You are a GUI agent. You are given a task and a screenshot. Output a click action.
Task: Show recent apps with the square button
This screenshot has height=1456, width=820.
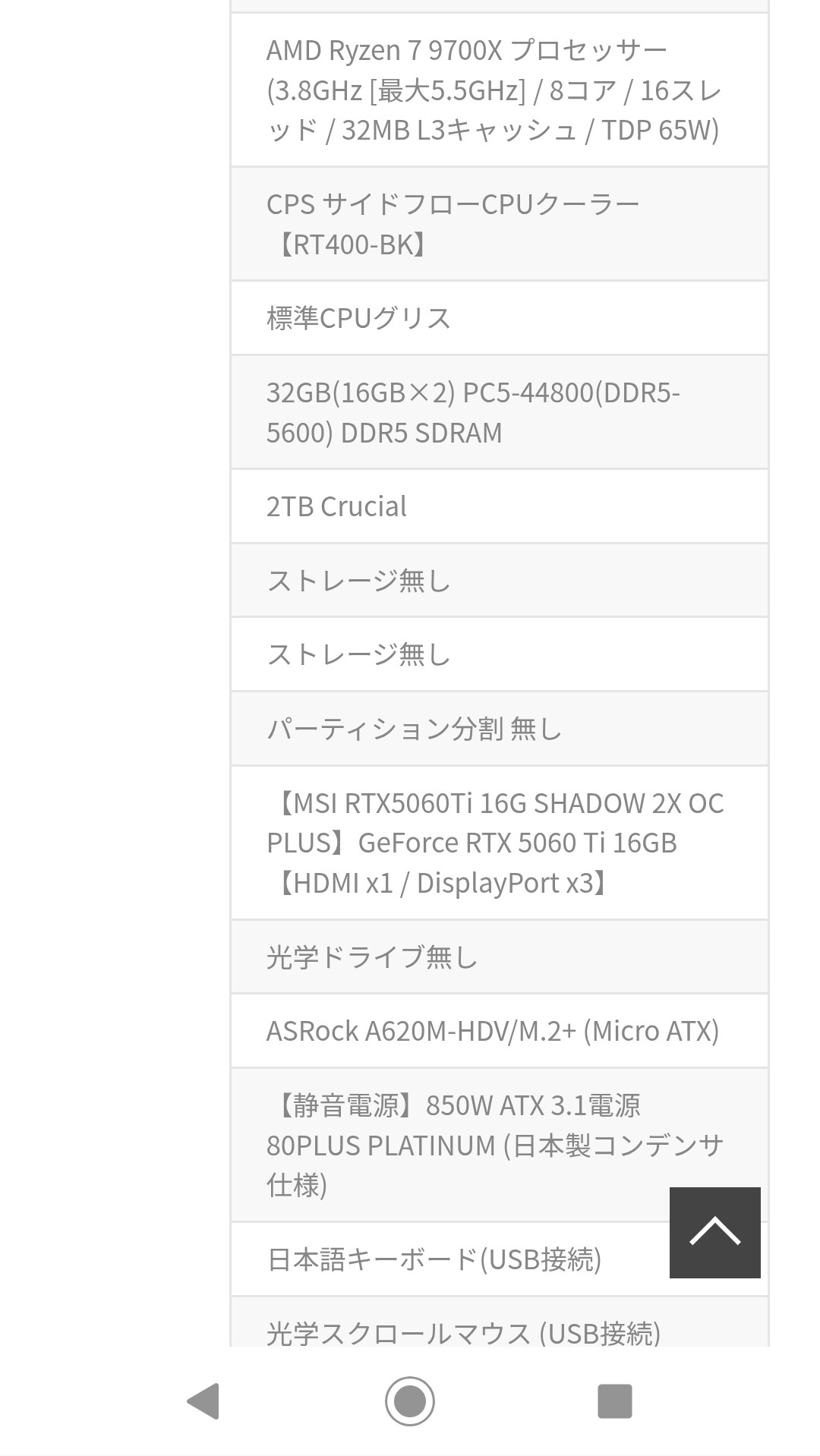pos(614,1401)
